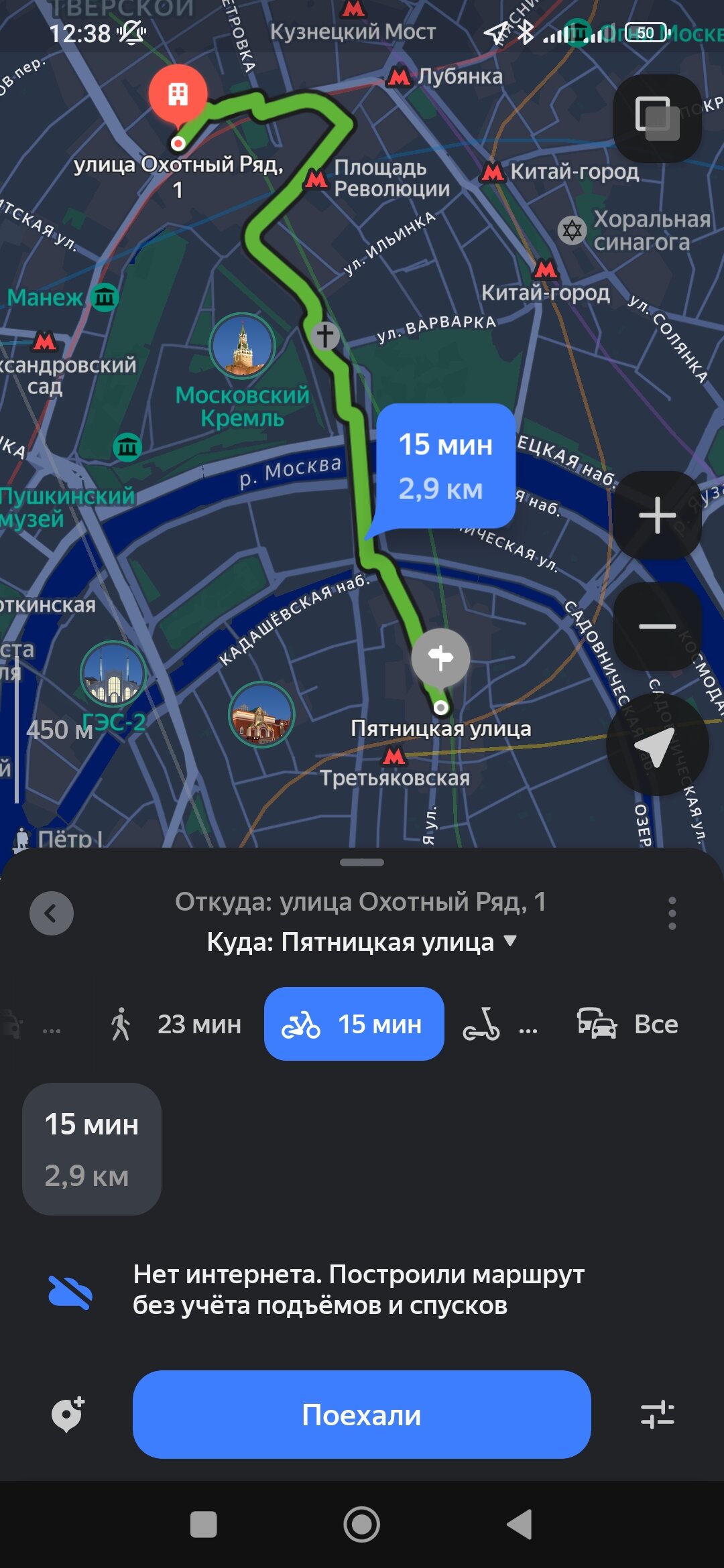Zoom out on the map
The width and height of the screenshot is (724, 1568).
point(658,627)
